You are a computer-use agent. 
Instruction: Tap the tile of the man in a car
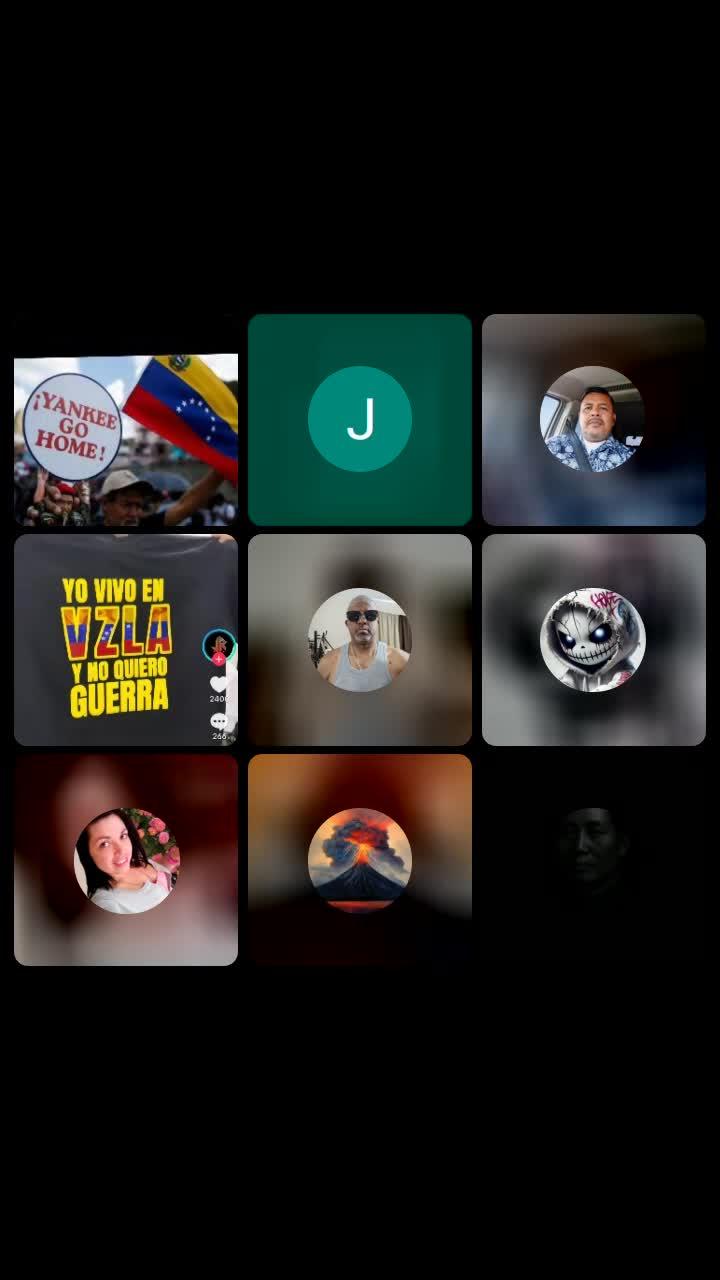click(x=594, y=420)
